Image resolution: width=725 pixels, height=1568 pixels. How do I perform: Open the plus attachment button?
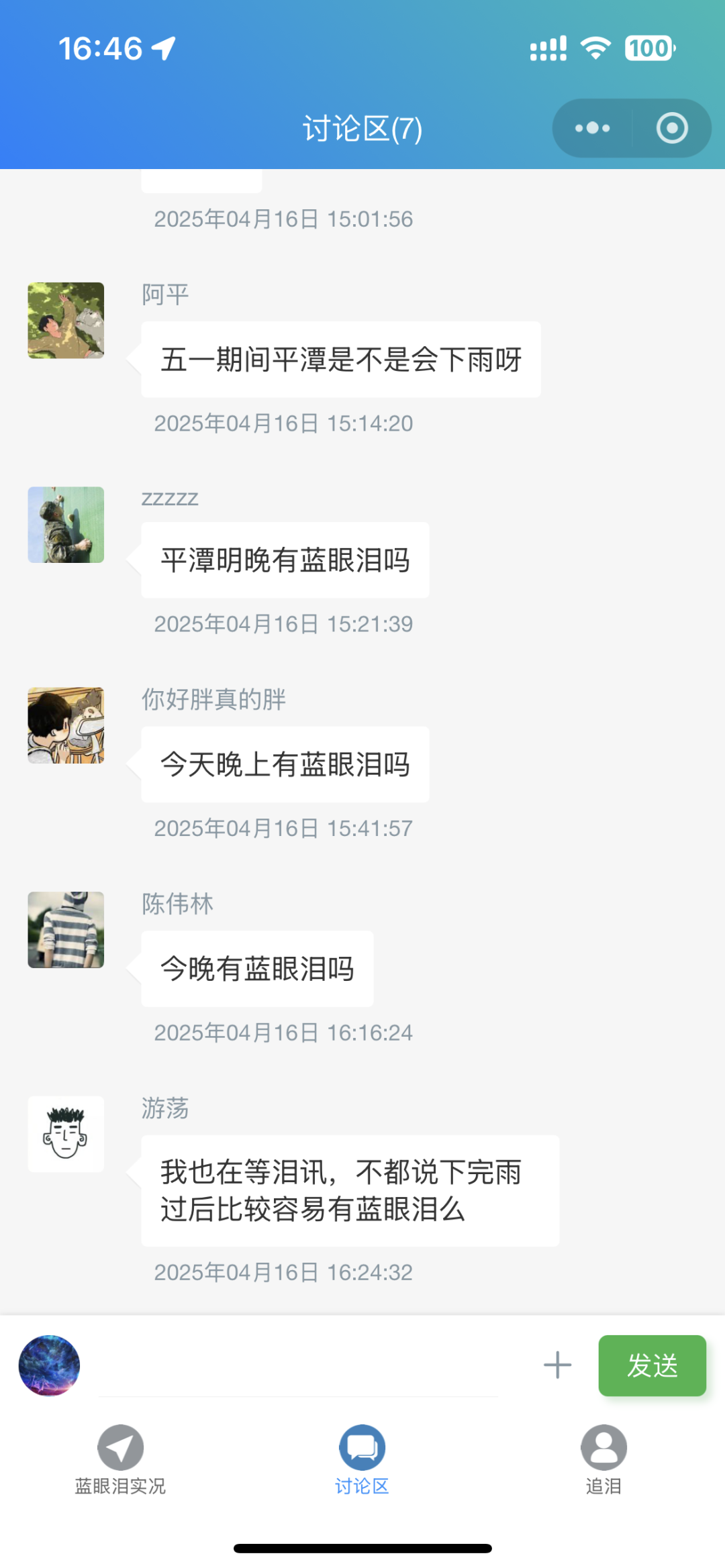point(557,1365)
